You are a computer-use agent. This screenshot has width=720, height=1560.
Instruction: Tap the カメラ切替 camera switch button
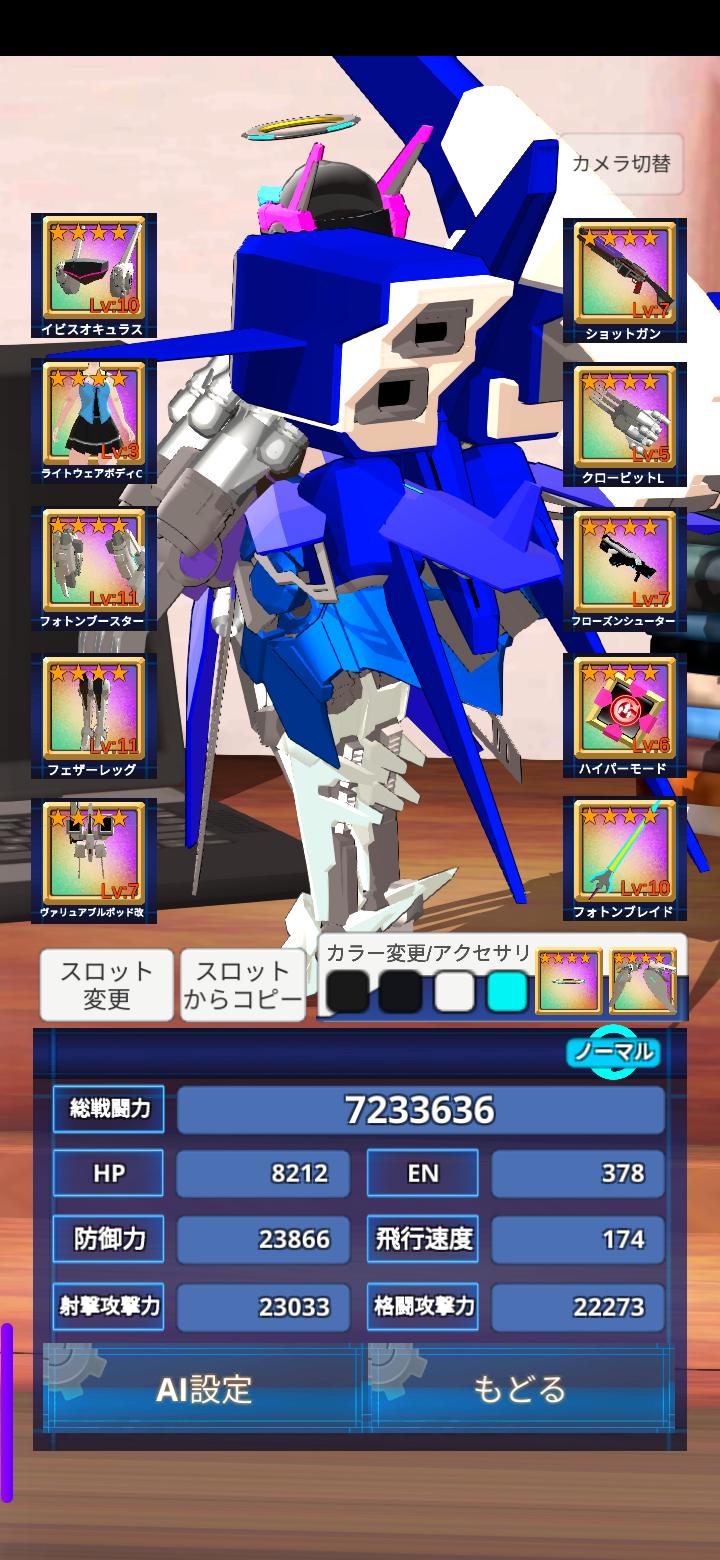click(x=621, y=164)
